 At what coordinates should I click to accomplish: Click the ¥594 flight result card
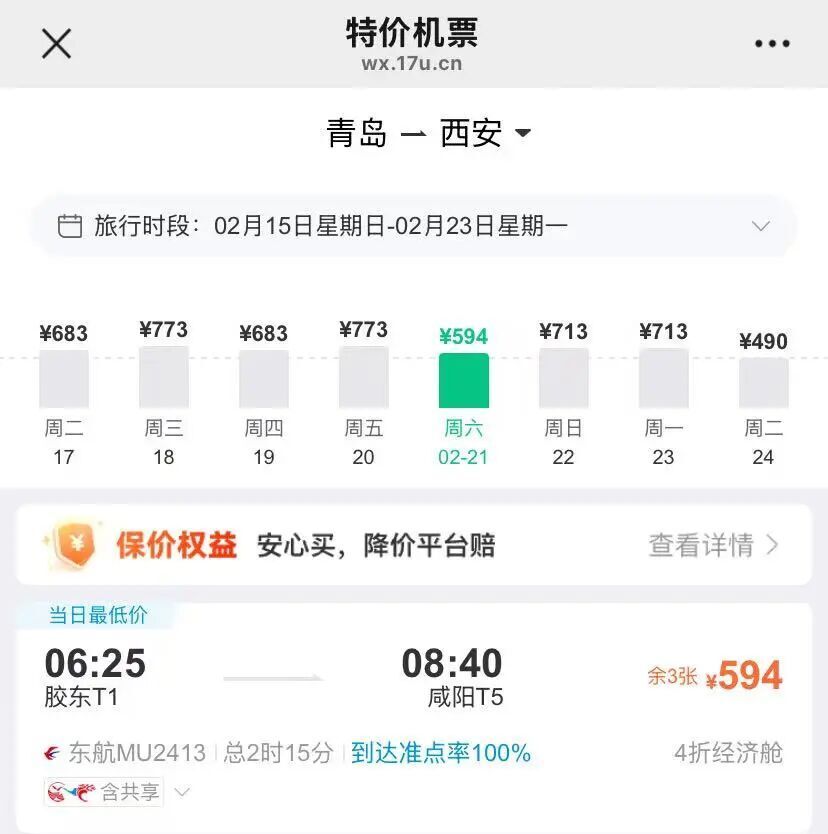(414, 700)
